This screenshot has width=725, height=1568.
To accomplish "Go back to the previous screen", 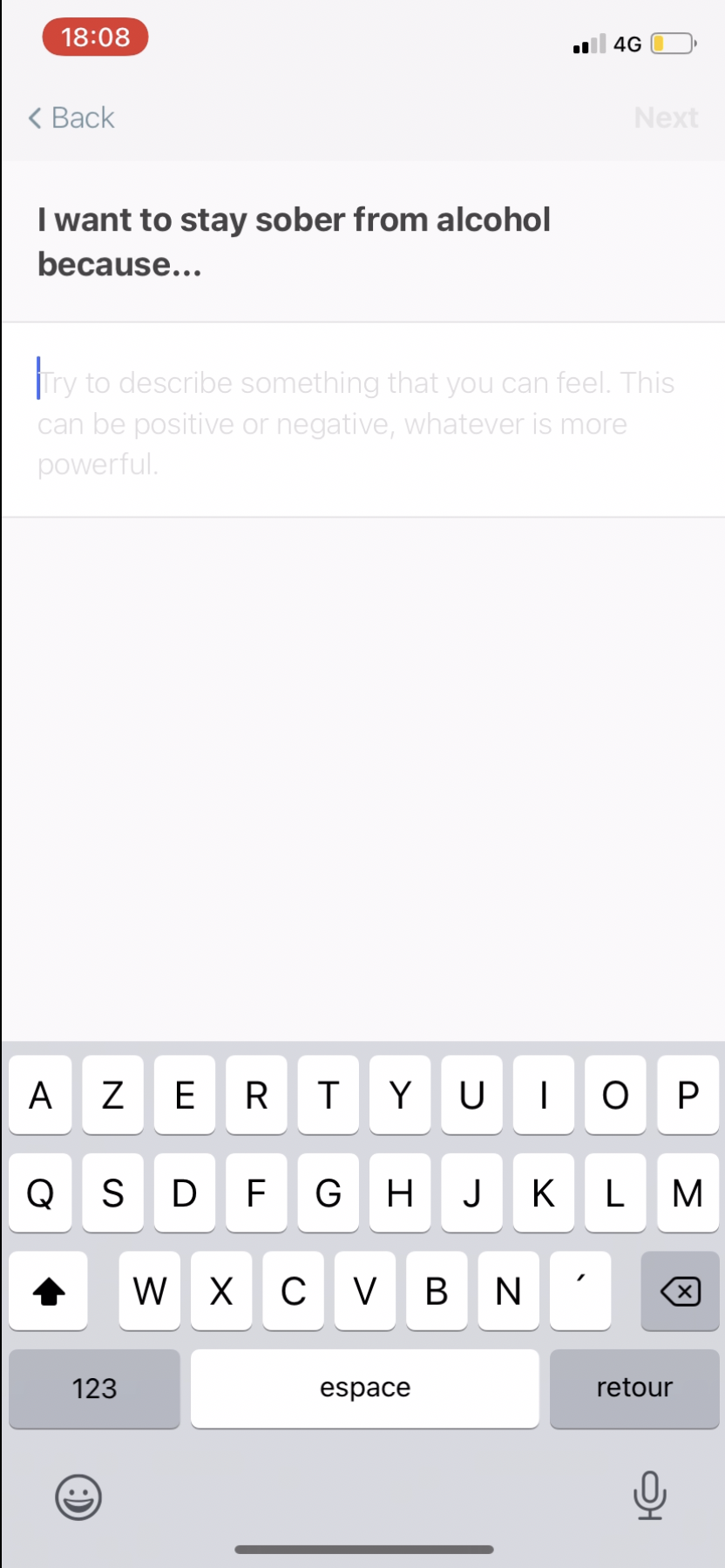I will click(x=71, y=118).
